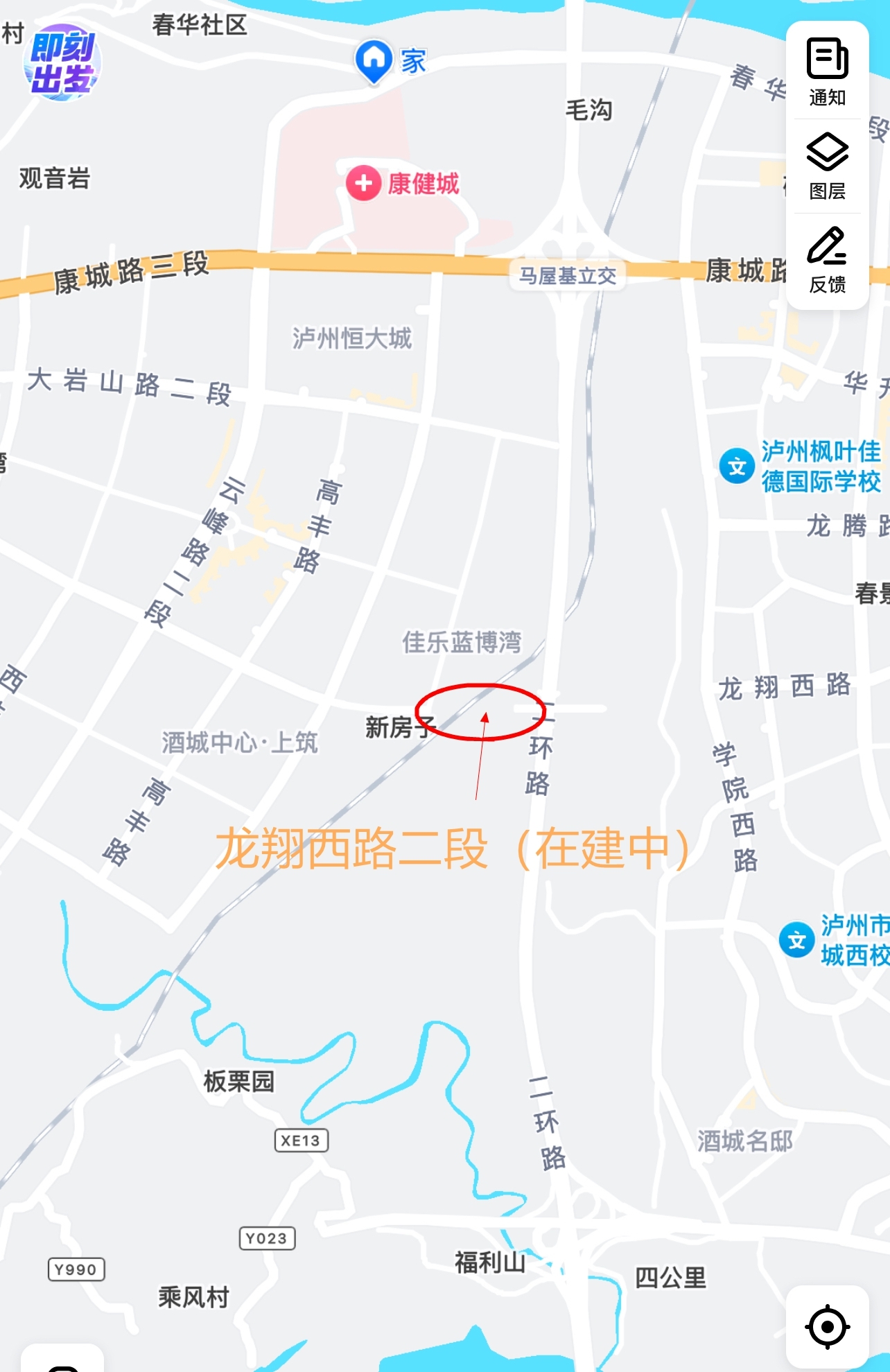The height and width of the screenshot is (1372, 890).
Task: Open the 图层 map layers menu
Action: click(827, 165)
